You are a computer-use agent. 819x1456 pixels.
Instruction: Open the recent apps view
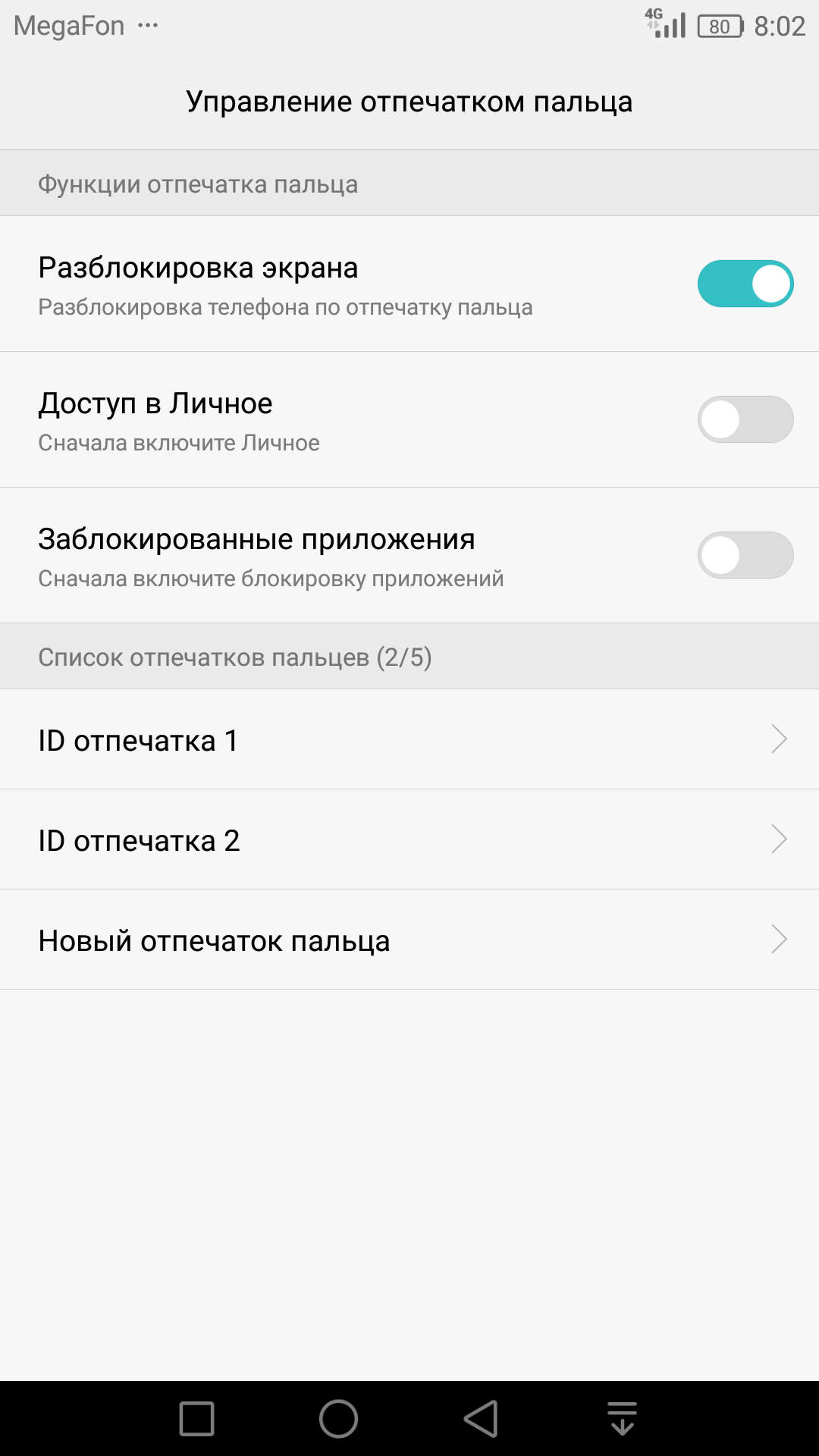[x=196, y=1419]
